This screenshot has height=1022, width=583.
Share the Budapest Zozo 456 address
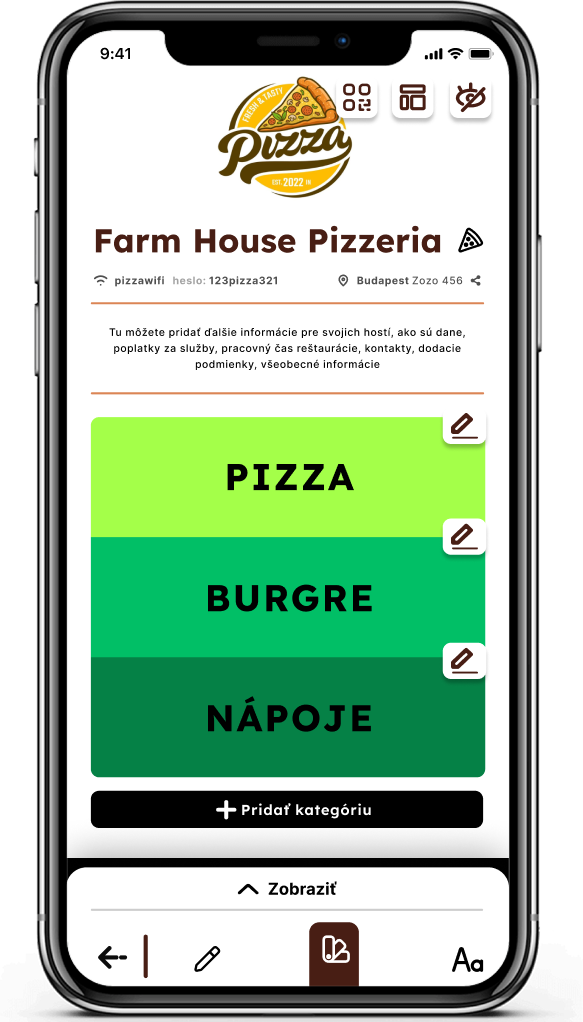coord(476,281)
